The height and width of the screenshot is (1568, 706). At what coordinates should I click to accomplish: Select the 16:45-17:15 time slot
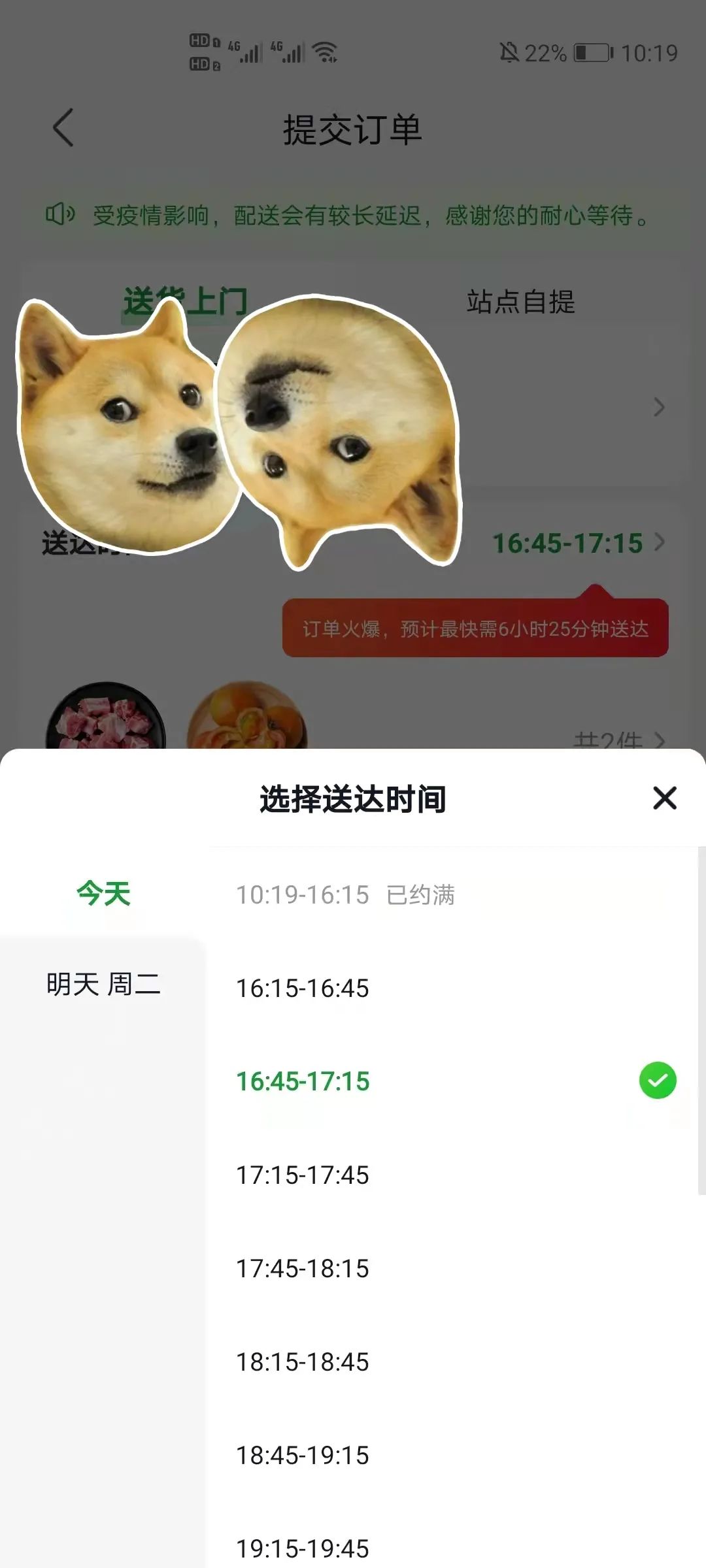click(303, 1081)
